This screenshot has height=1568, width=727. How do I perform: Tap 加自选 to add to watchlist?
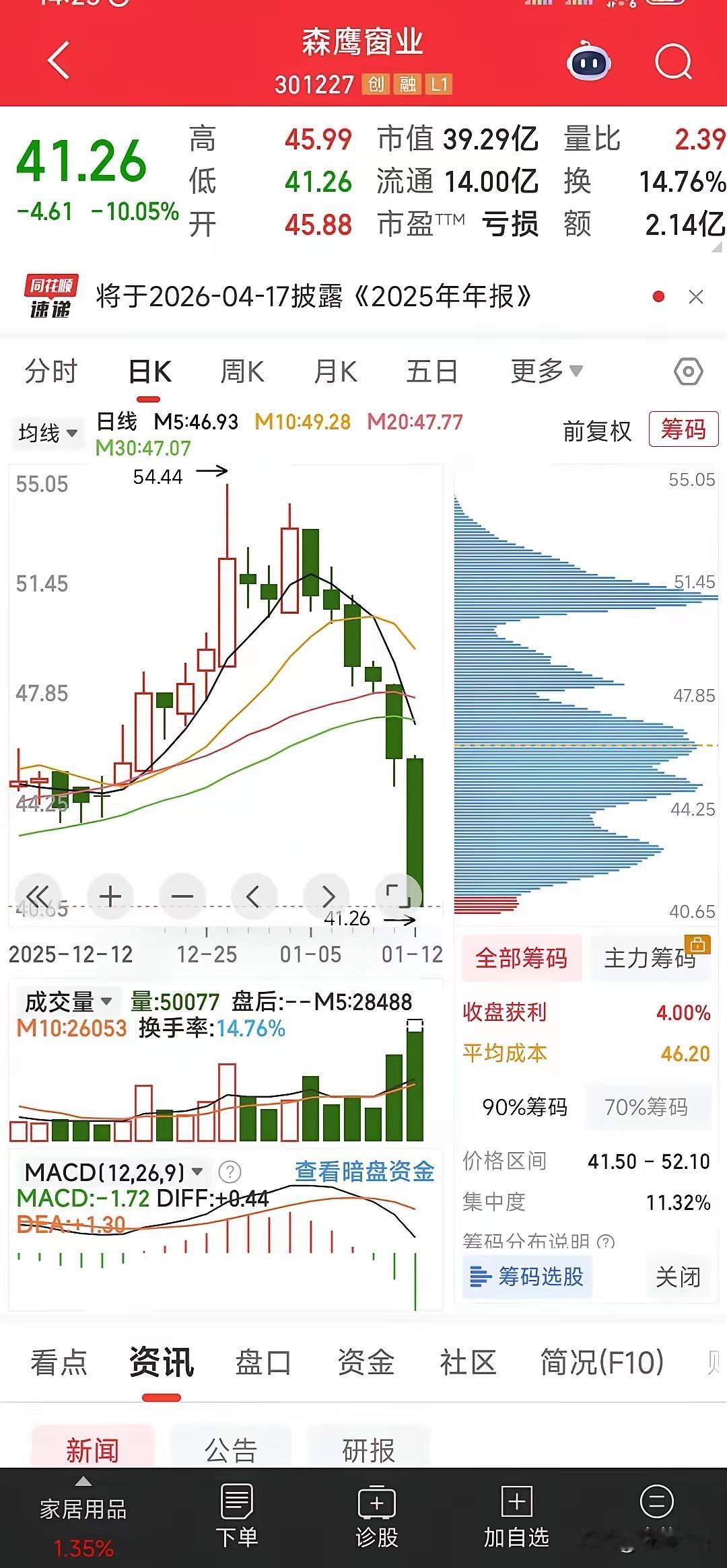[516, 1518]
